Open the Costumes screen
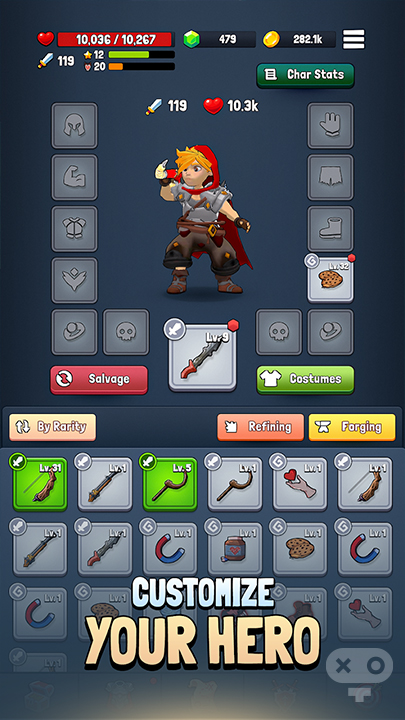This screenshot has width=405, height=720. pyautogui.click(x=305, y=379)
